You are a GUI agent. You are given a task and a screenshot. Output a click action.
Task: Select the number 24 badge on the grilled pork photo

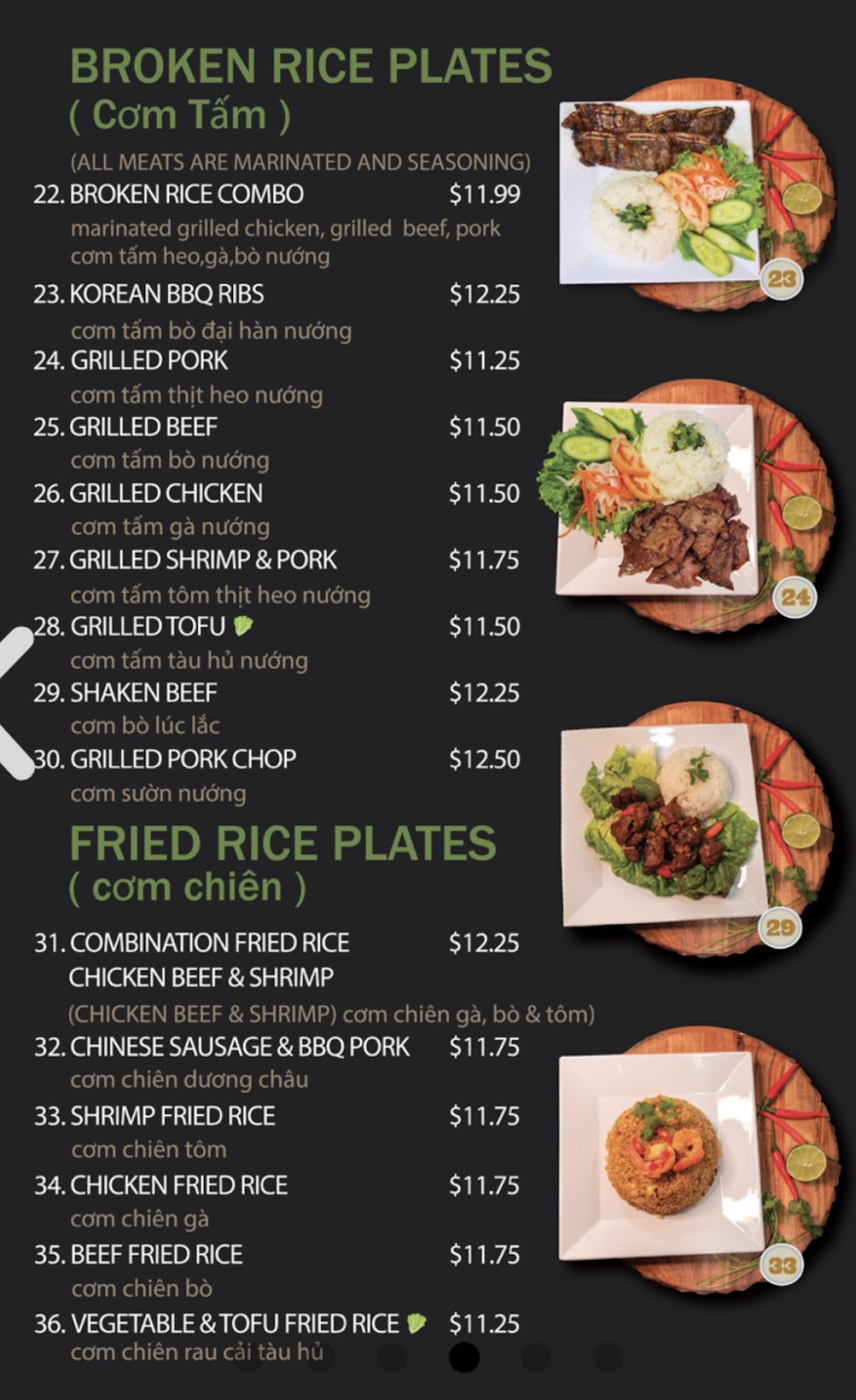pos(795,597)
